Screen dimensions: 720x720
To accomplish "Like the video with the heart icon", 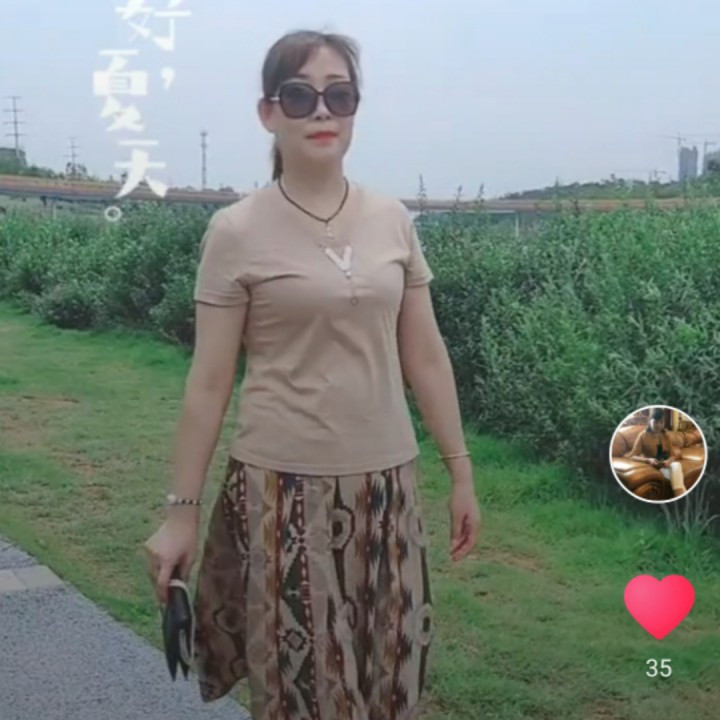I will [x=659, y=607].
